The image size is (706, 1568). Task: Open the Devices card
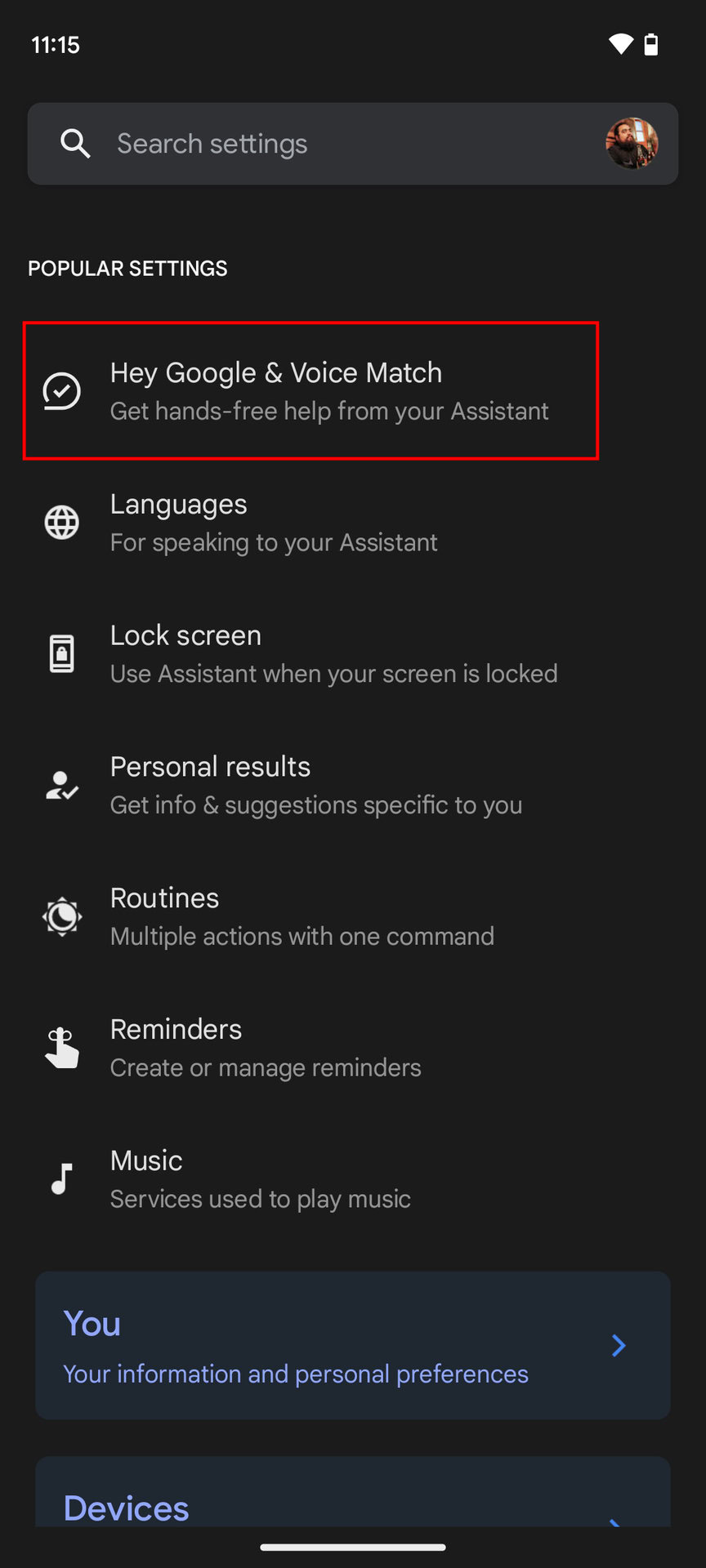[353, 1491]
